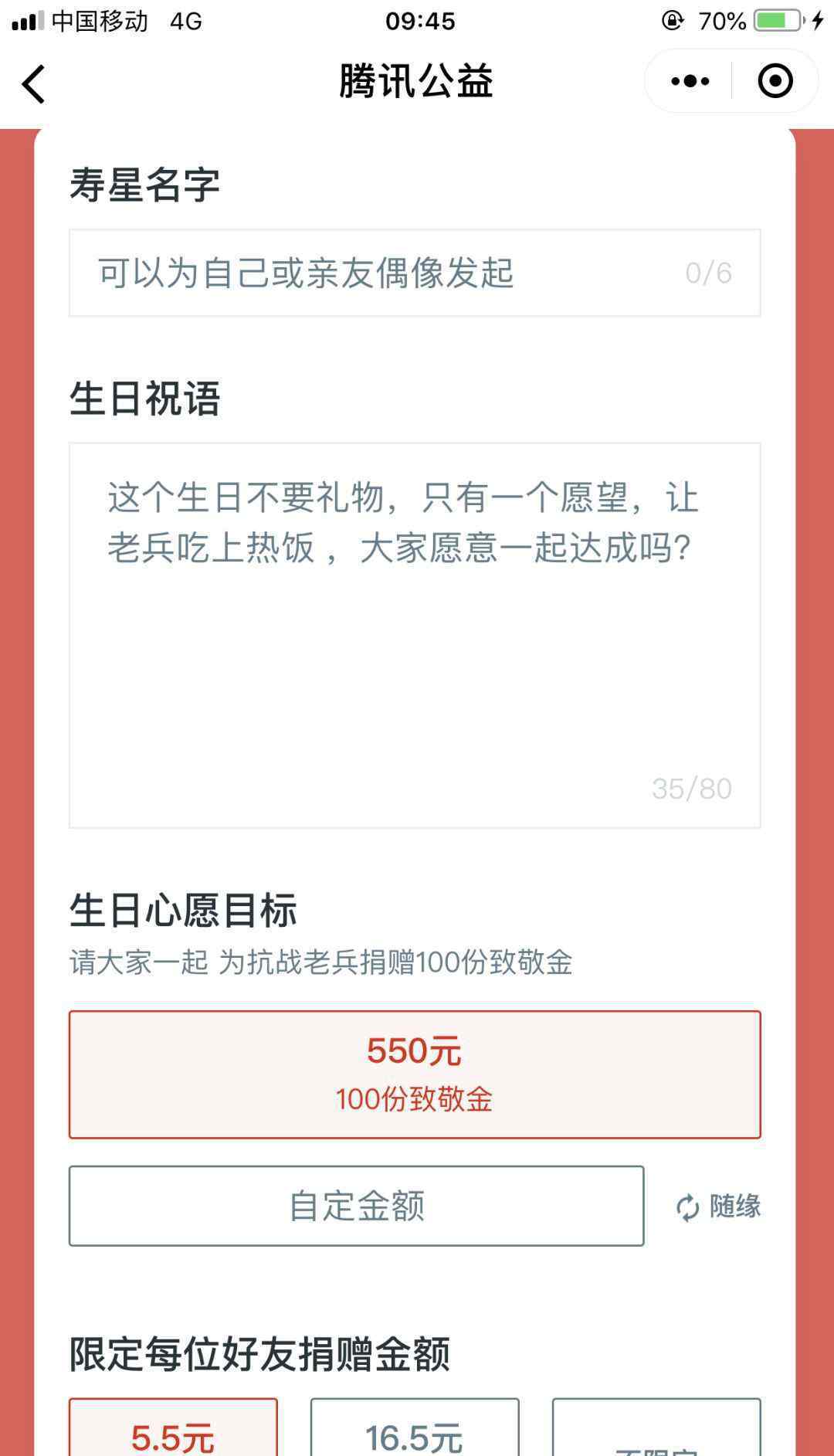The image size is (834, 1456).
Task: Close the mini program with the circle icon
Action: 775,81
